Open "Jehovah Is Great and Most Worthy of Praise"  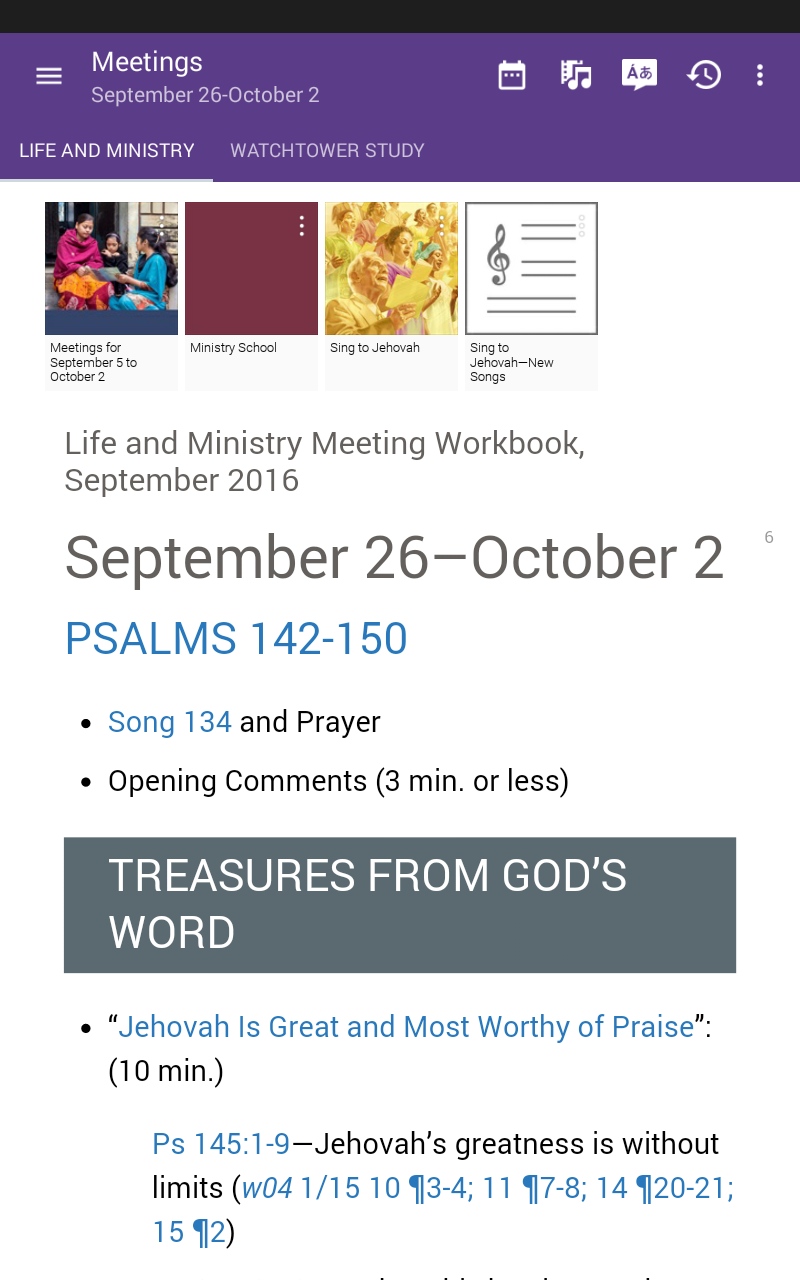[406, 1027]
